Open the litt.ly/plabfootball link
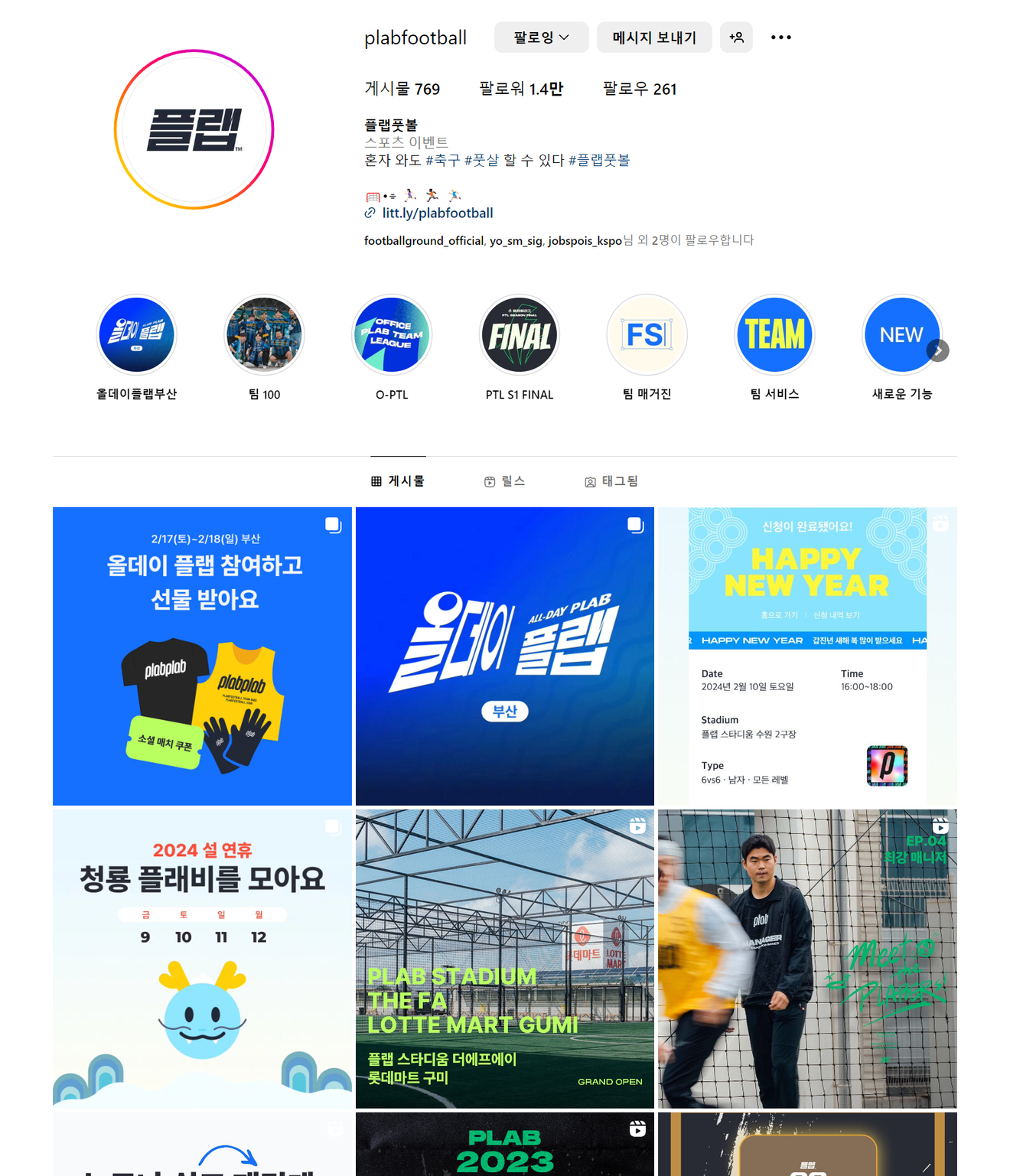Screen dimensions: 1010x1176 point(437,213)
